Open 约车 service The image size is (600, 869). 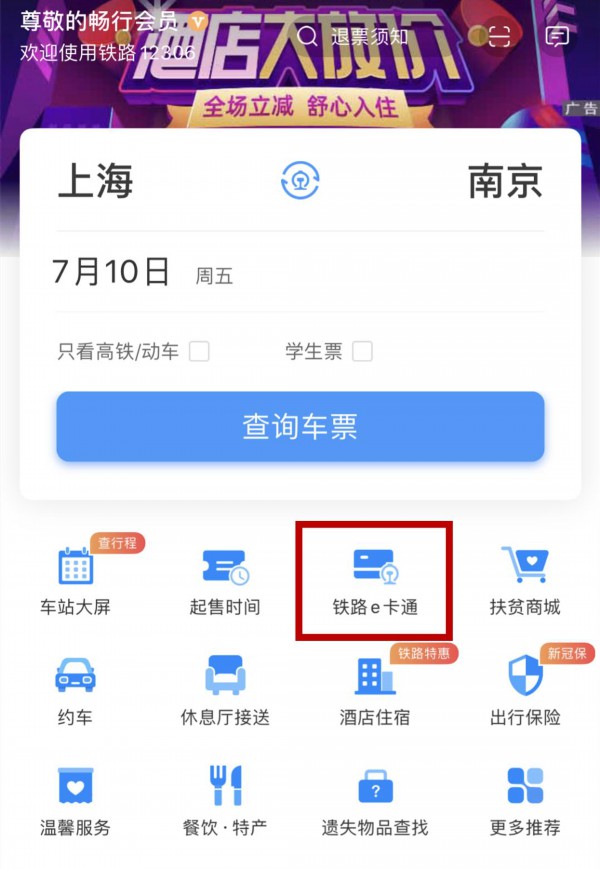pos(76,691)
